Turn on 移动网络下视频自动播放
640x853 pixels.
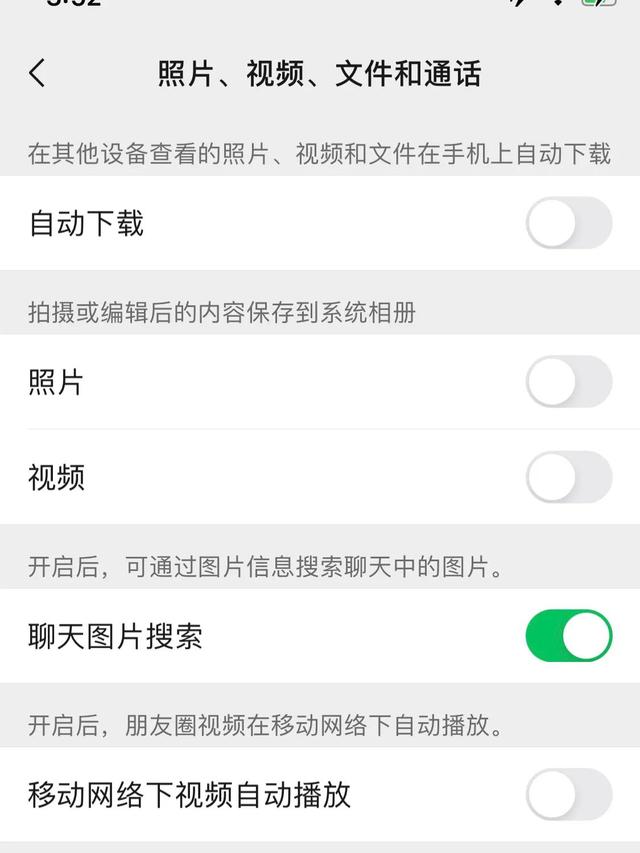point(568,795)
